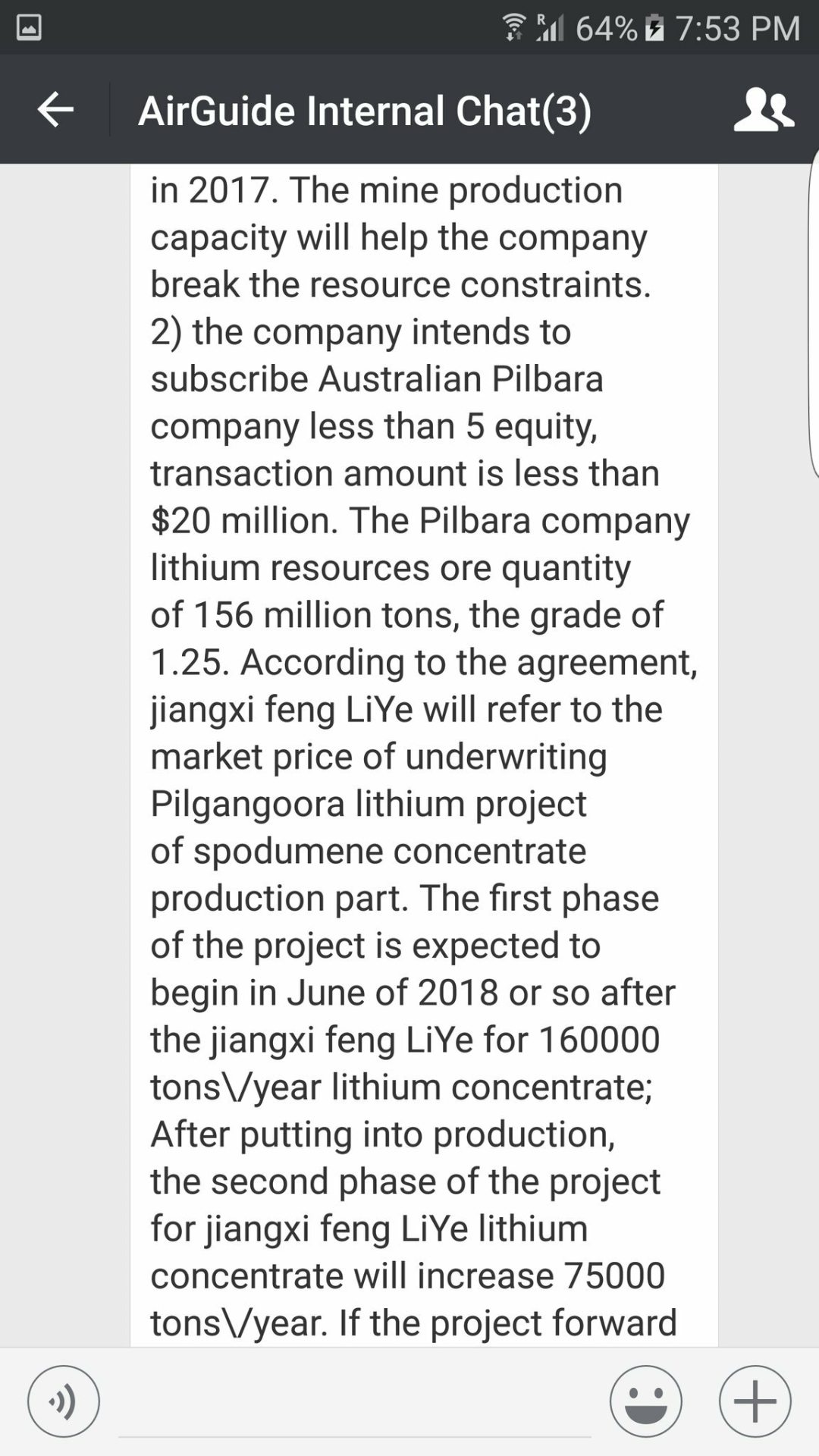The width and height of the screenshot is (819, 1456).
Task: Open the emoji picker
Action: (646, 1401)
